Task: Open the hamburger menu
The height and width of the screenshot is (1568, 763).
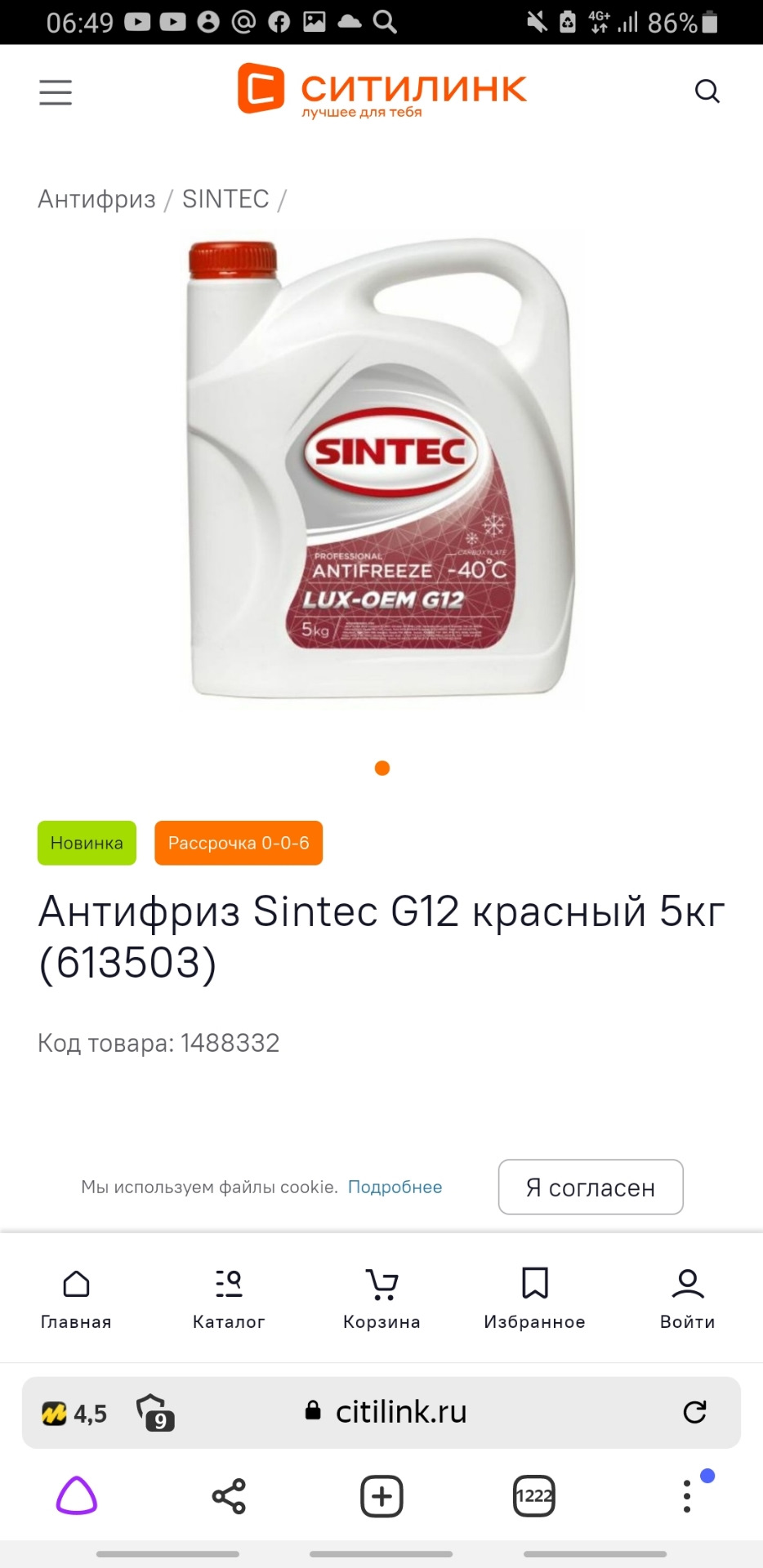Action: point(56,92)
